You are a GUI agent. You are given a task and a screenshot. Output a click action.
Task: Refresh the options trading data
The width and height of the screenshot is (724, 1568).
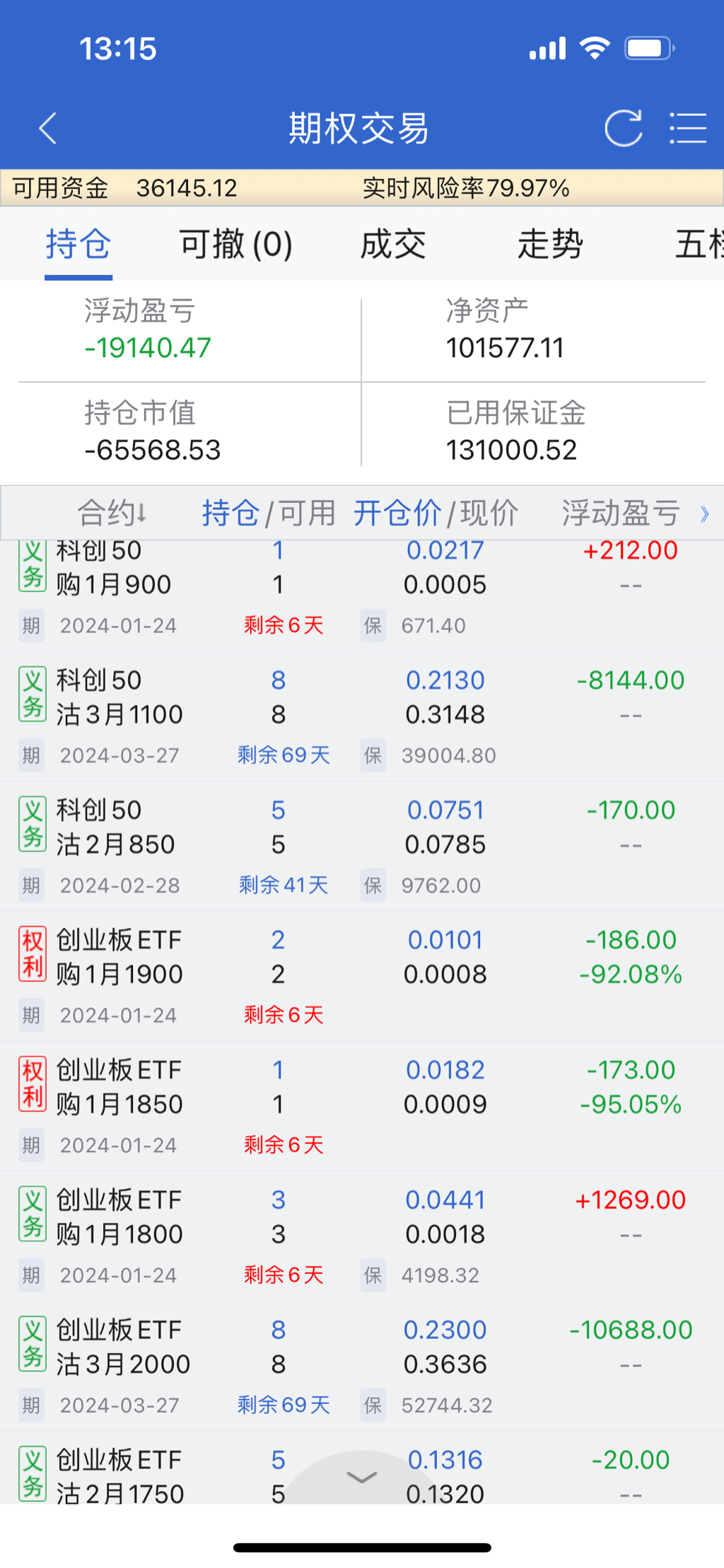click(x=623, y=129)
